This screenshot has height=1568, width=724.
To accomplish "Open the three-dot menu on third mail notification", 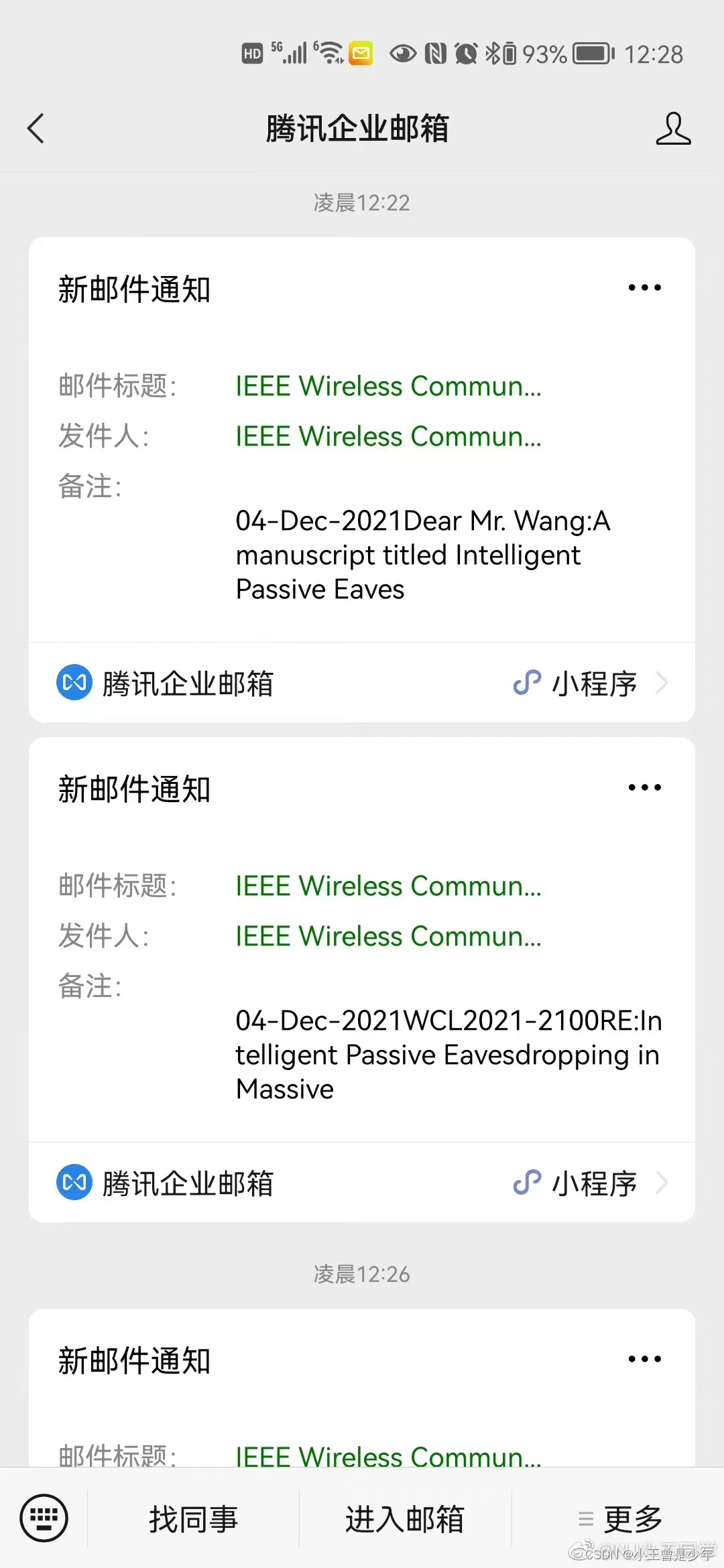I will (643, 1358).
